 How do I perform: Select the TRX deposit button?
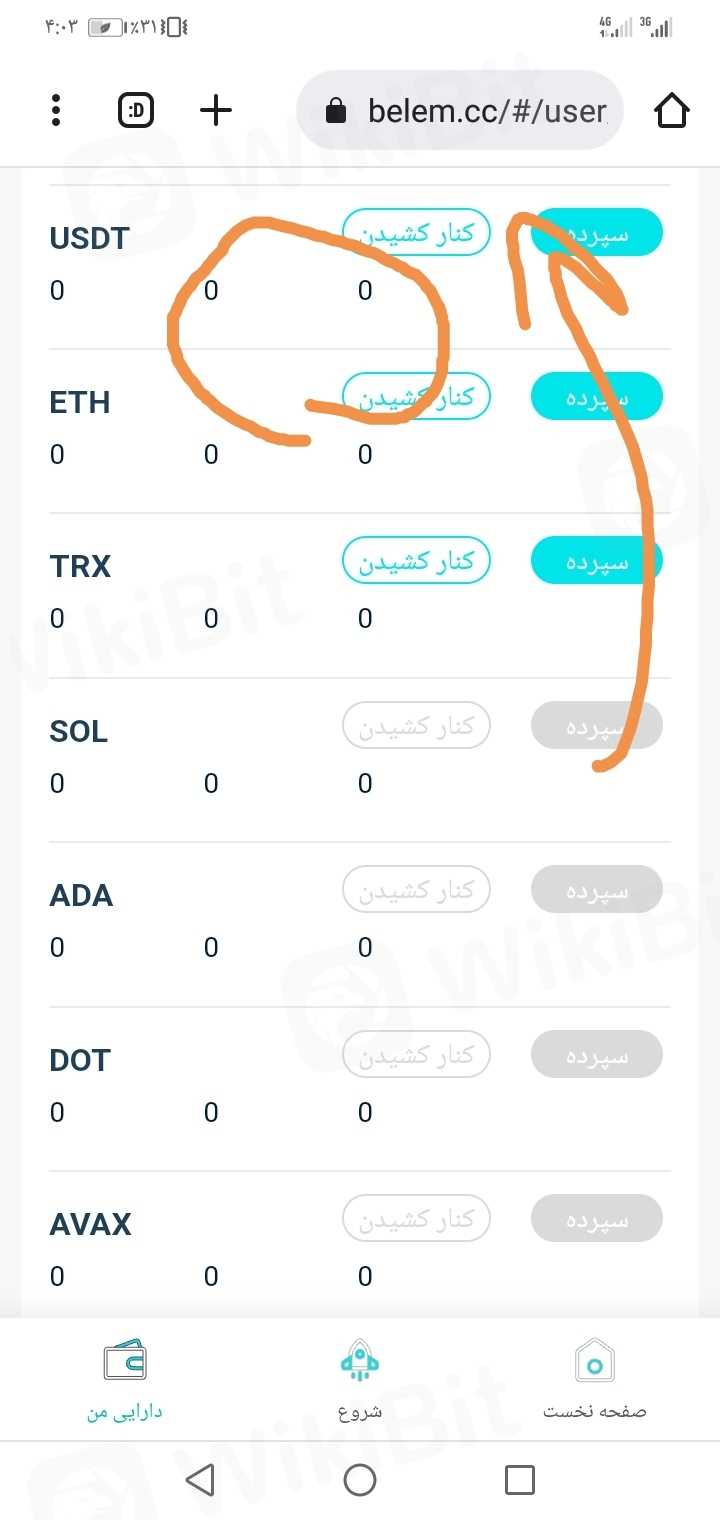tap(596, 560)
